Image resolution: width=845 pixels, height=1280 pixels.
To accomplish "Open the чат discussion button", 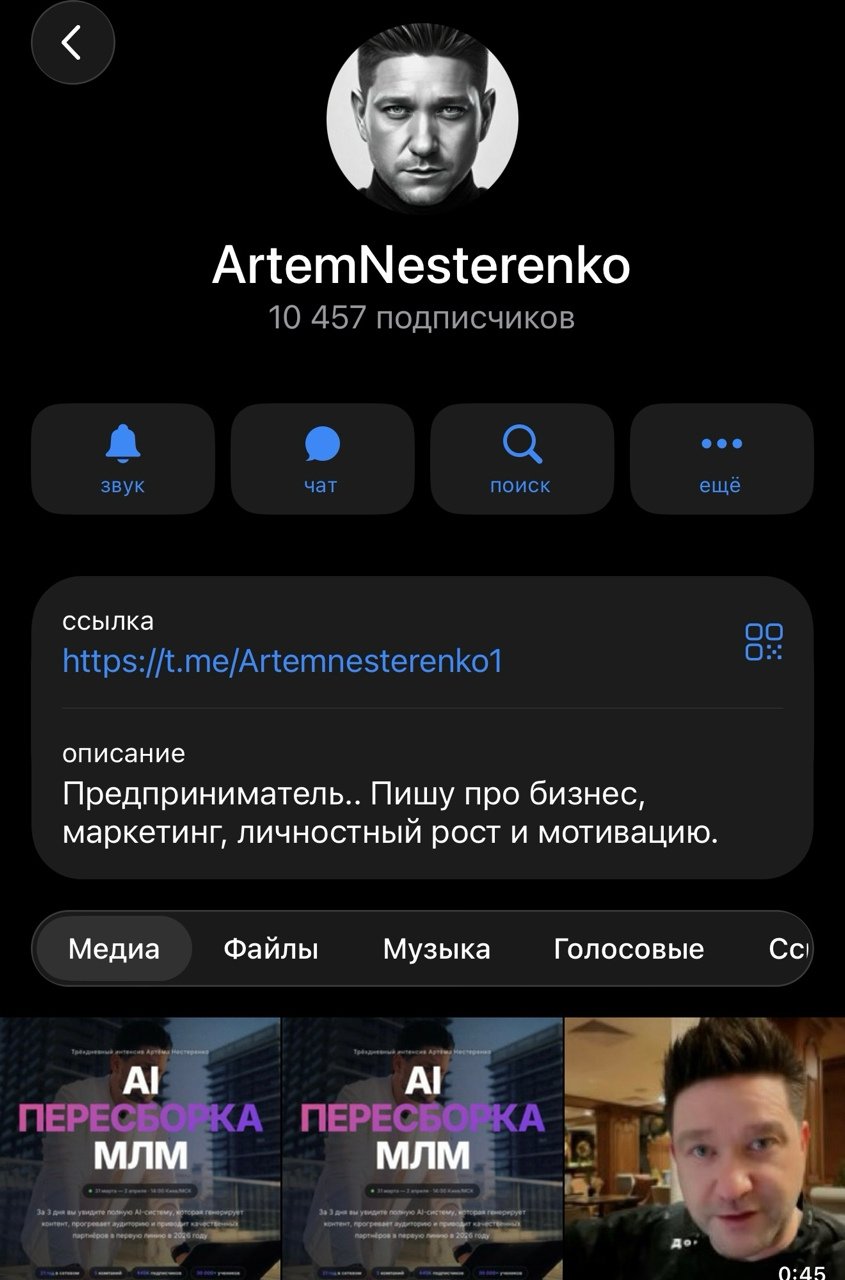I will pos(322,459).
